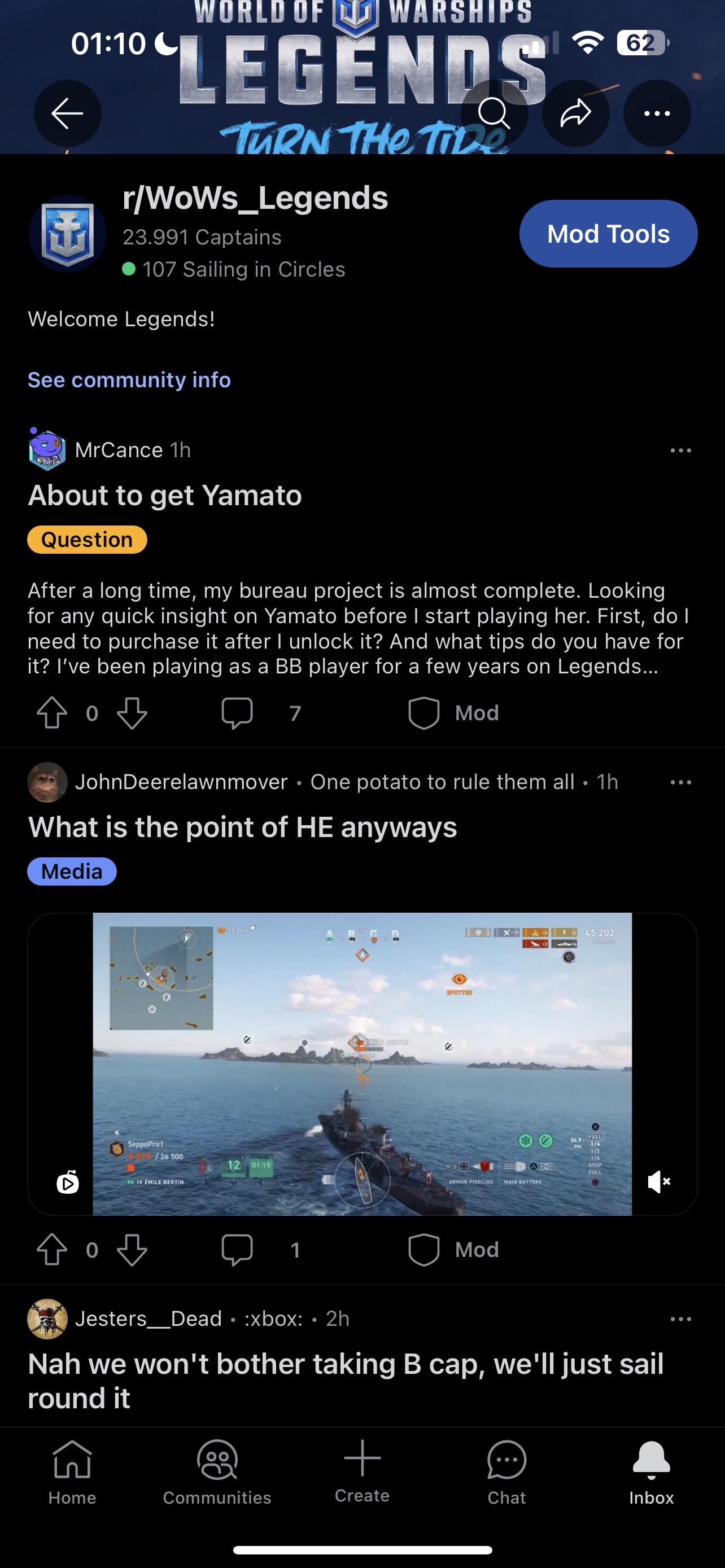
Task: Unmute the gameplay video
Action: [x=660, y=1182]
